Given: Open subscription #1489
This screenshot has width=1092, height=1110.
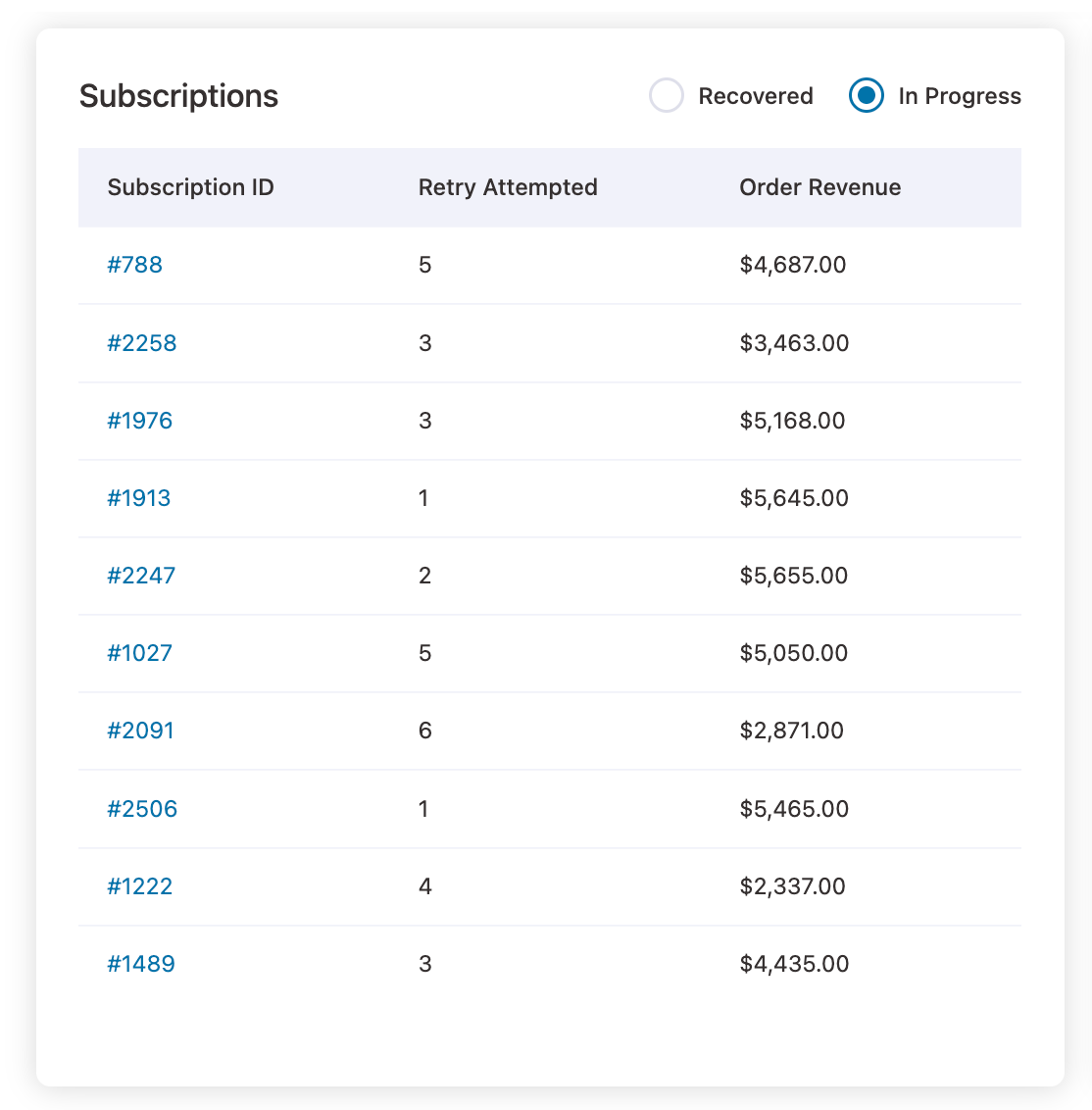Looking at the screenshot, I should (x=141, y=964).
